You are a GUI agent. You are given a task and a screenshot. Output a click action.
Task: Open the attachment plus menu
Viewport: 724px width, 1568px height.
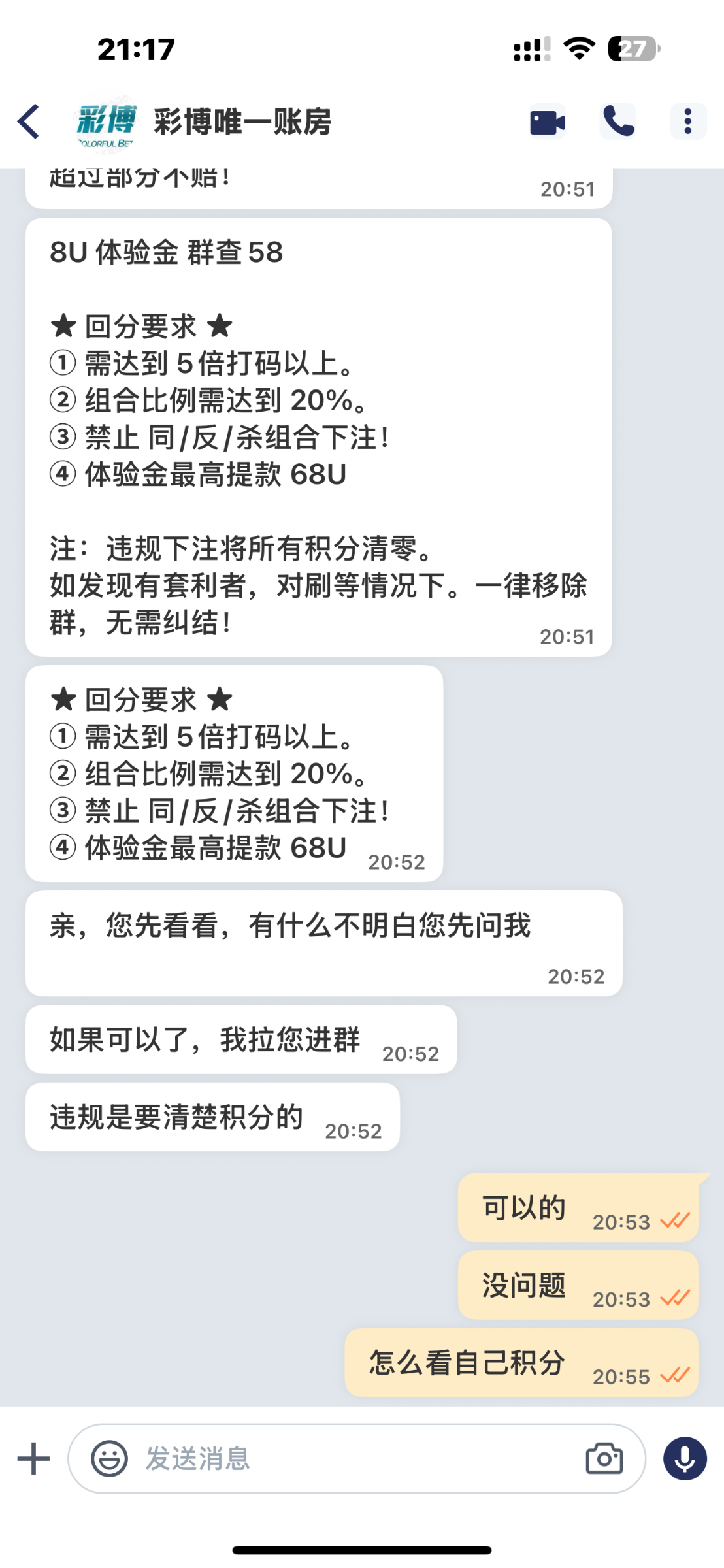(x=34, y=1458)
